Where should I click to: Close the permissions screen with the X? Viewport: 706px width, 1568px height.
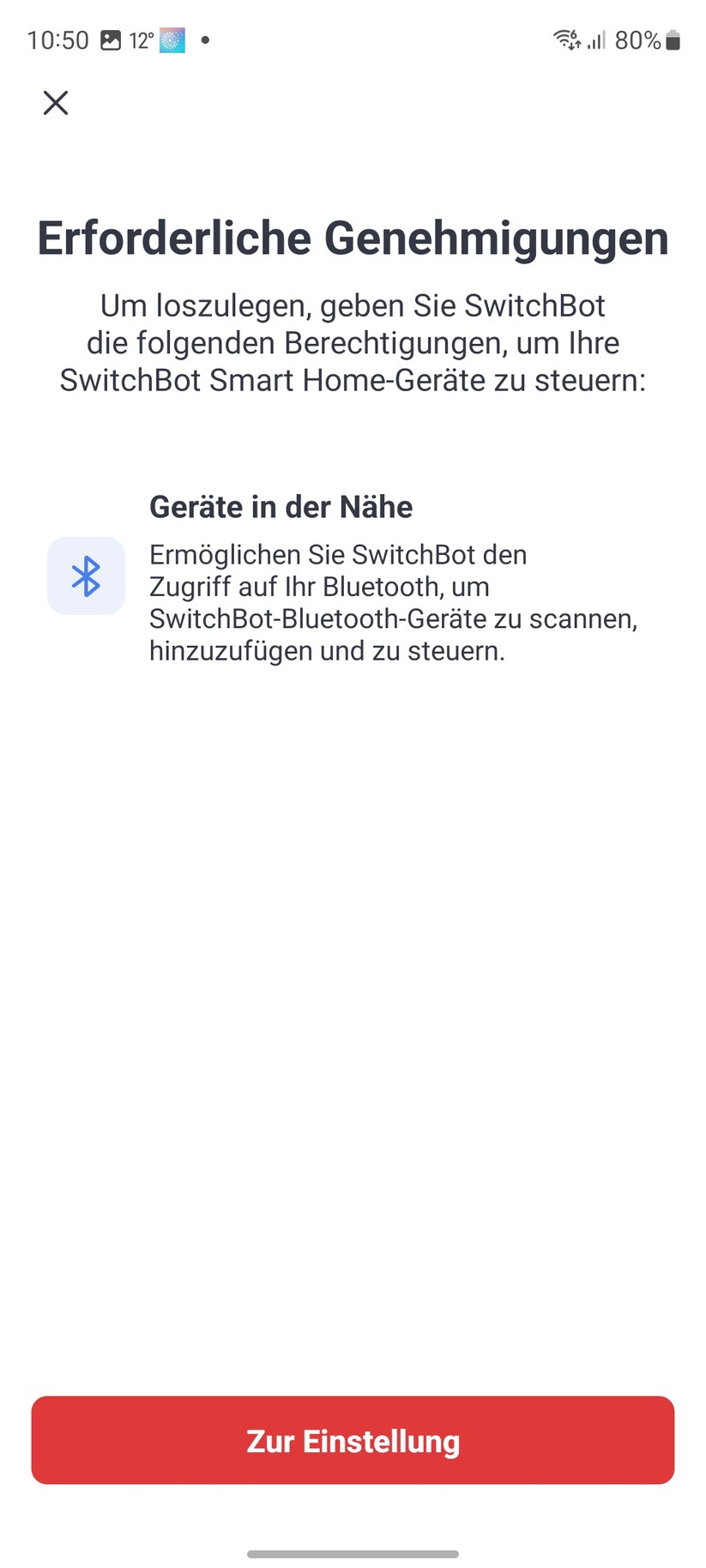(55, 102)
